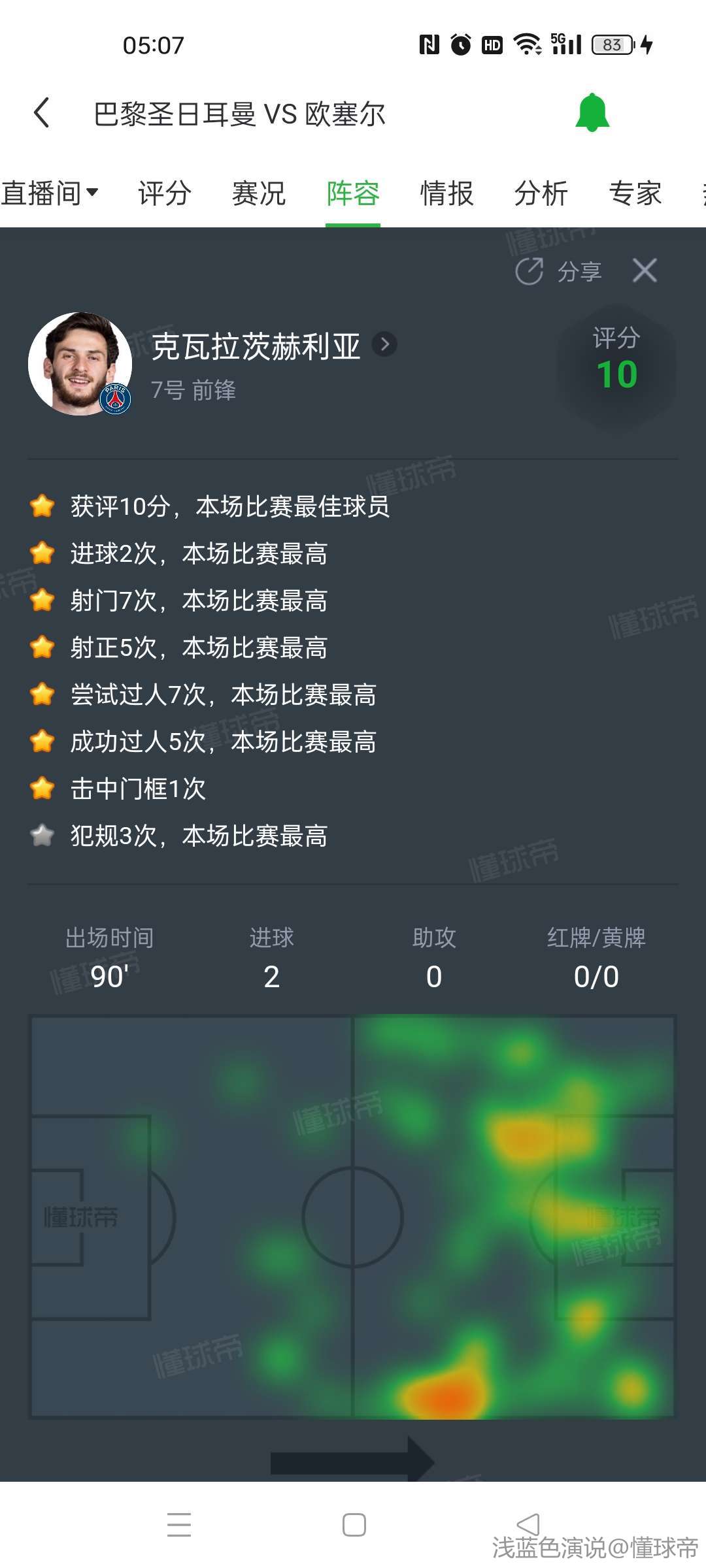This screenshot has width=706, height=1568.
Task: Switch to the 情报 tab
Action: pyautogui.click(x=447, y=193)
